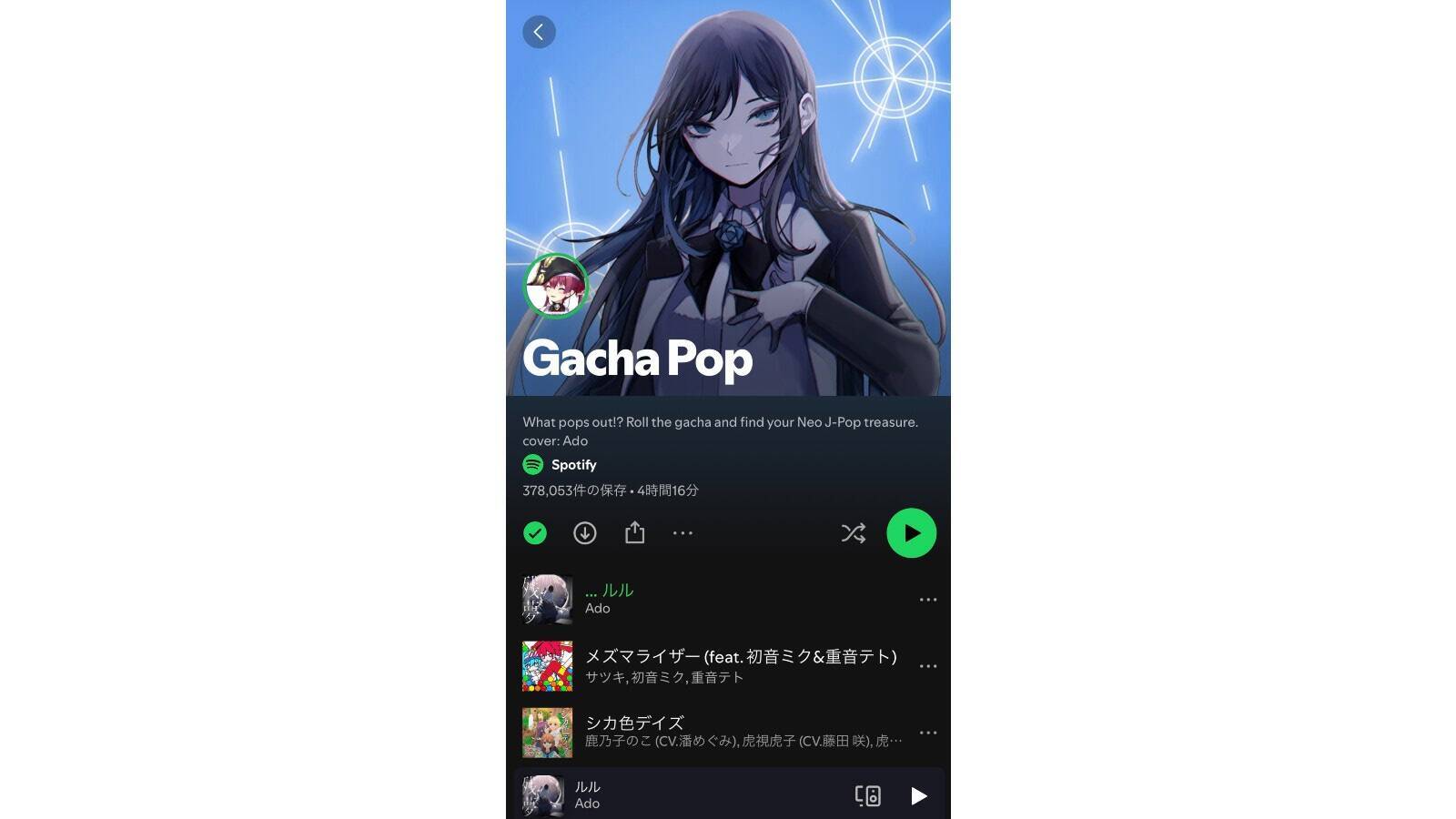The width and height of the screenshot is (1456, 819).
Task: Resume playback in the mini player
Action: click(x=918, y=796)
